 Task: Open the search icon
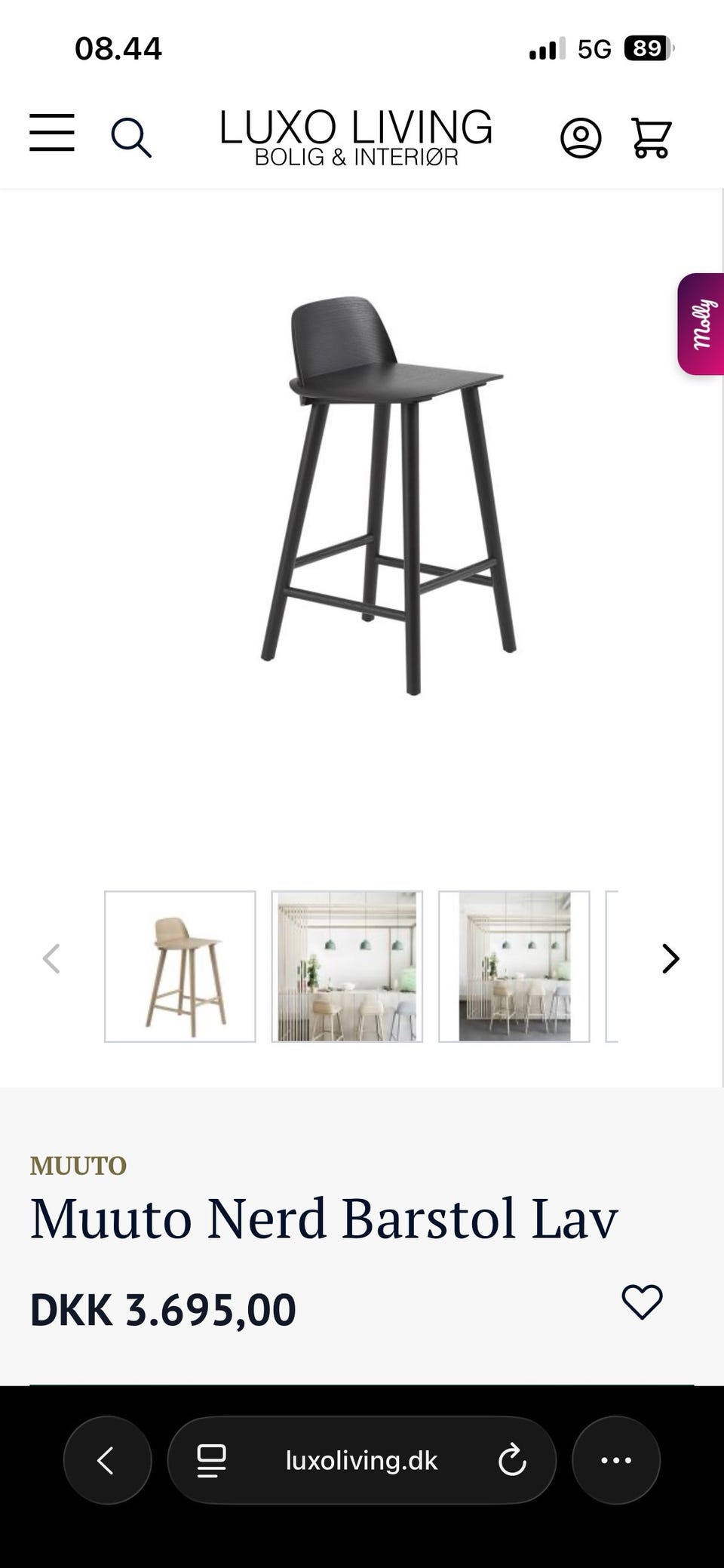click(132, 137)
